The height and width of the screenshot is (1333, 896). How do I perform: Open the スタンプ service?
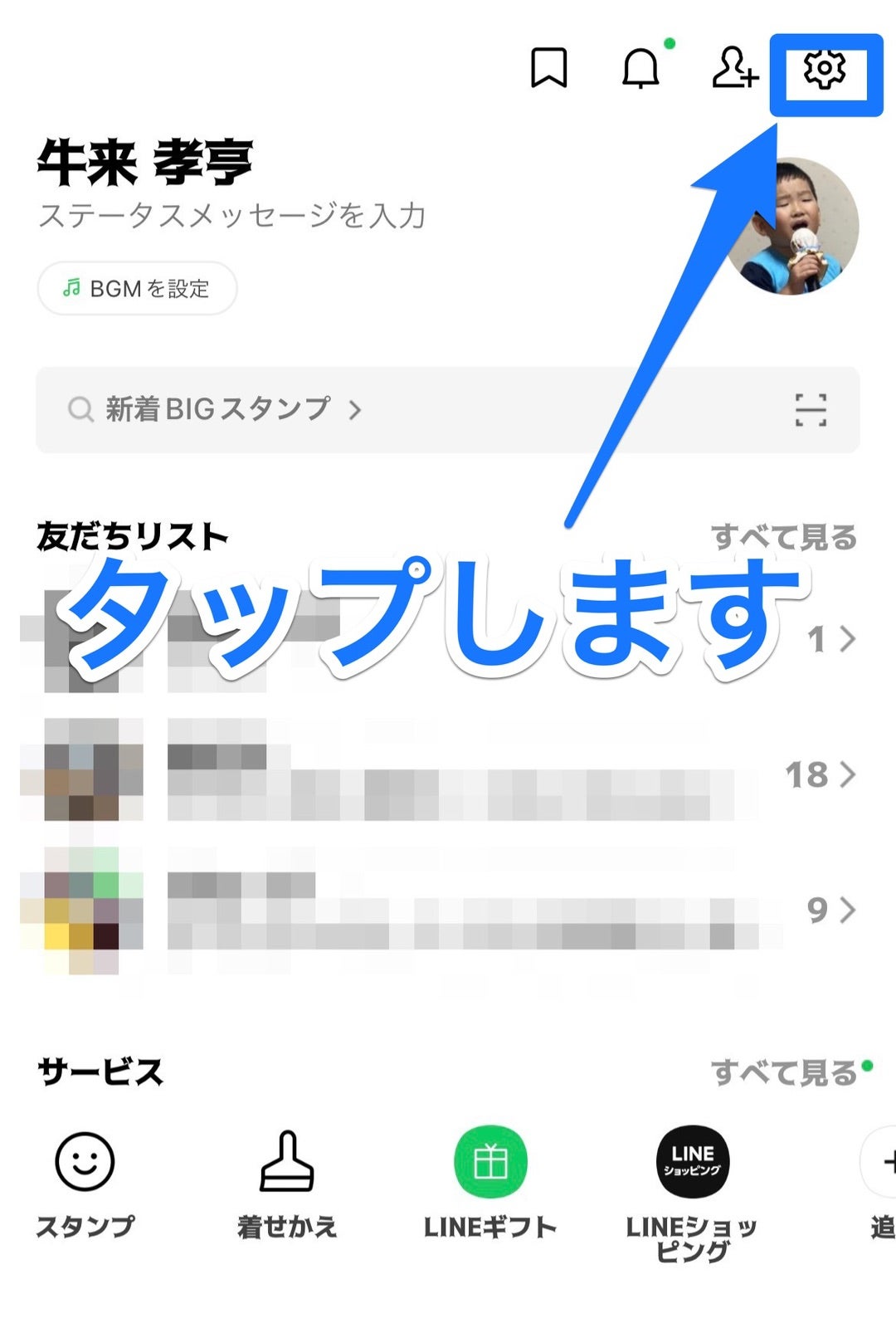coord(85,1179)
